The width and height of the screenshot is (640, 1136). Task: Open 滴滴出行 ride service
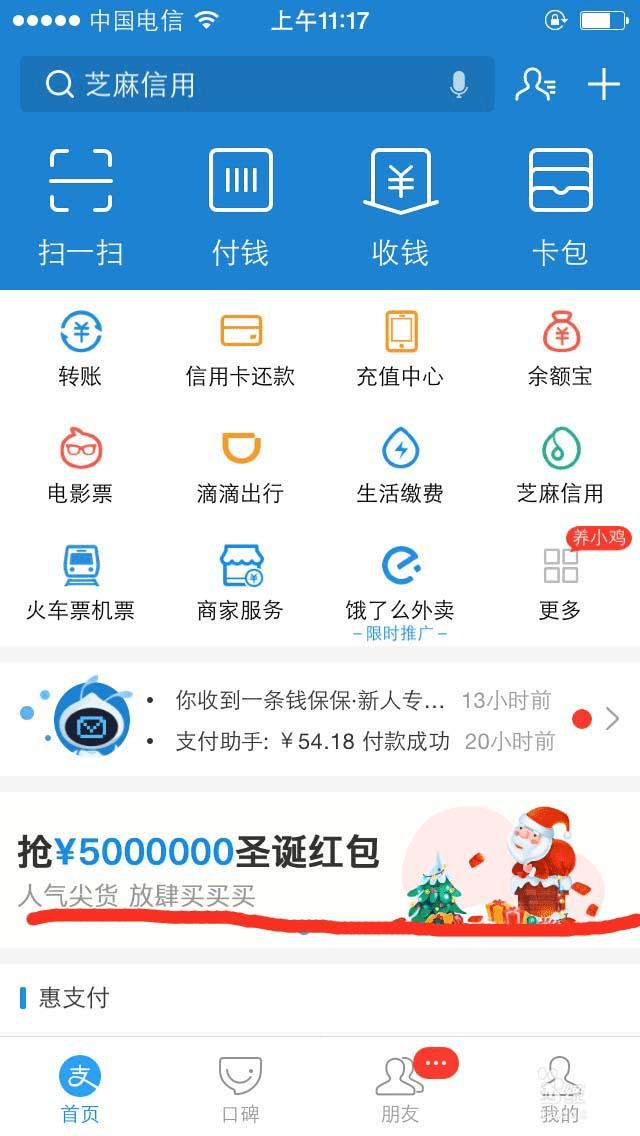pyautogui.click(x=240, y=465)
